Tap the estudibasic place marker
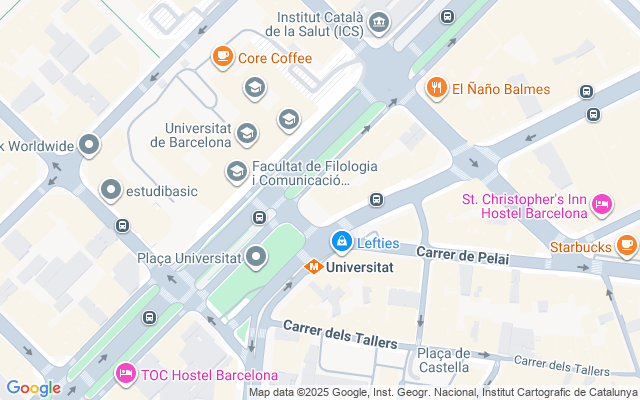Screen dimensions: 640x400 (111, 190)
